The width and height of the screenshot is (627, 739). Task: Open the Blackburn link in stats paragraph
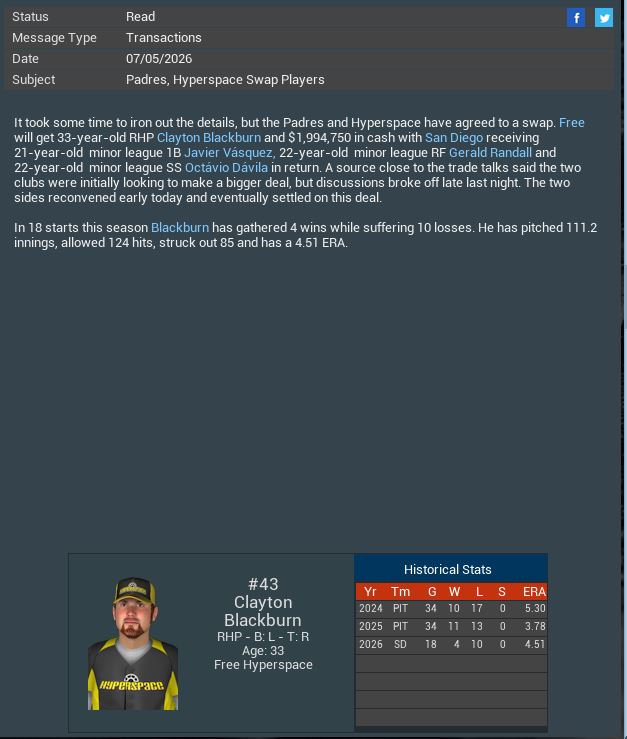(180, 227)
